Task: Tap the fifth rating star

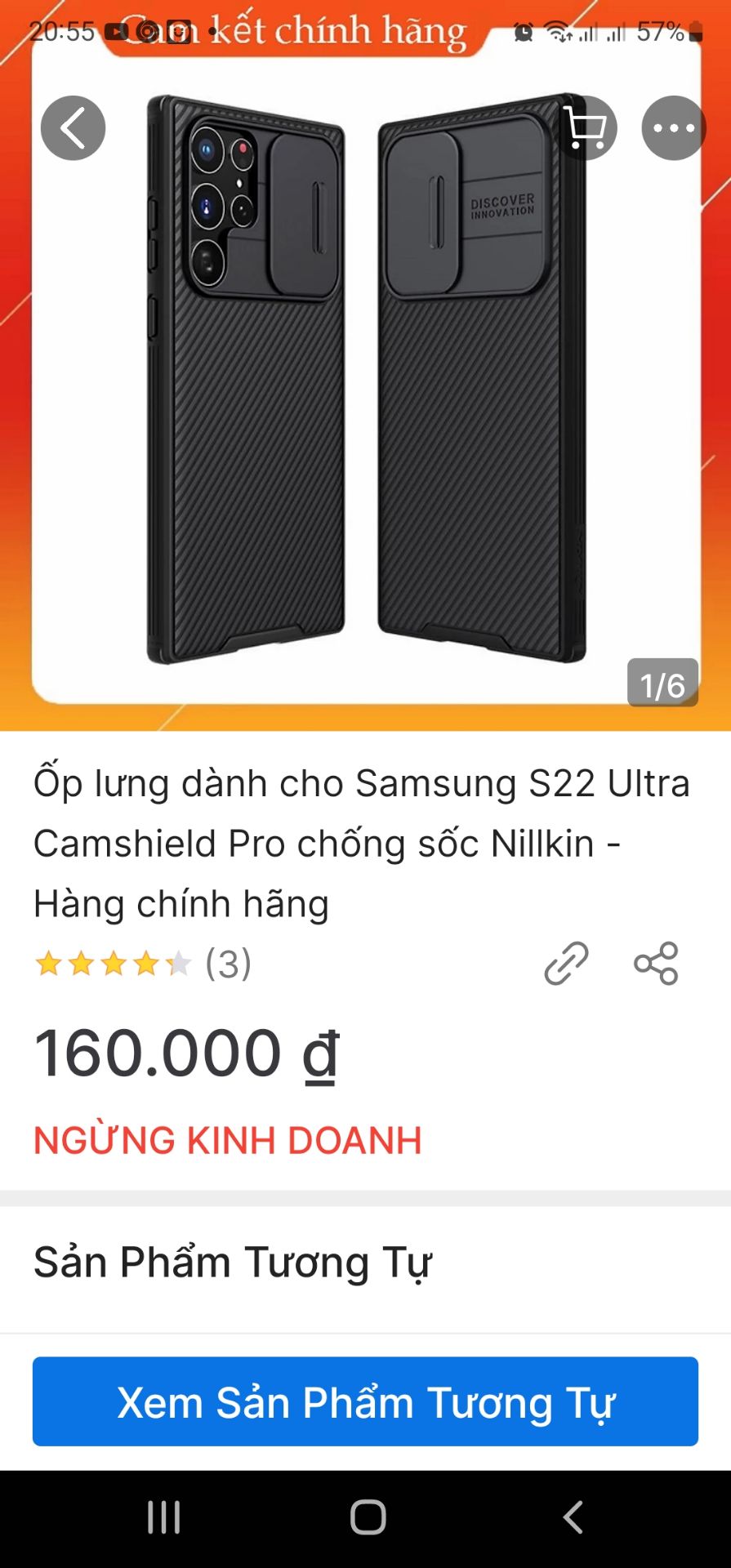Action: click(181, 964)
